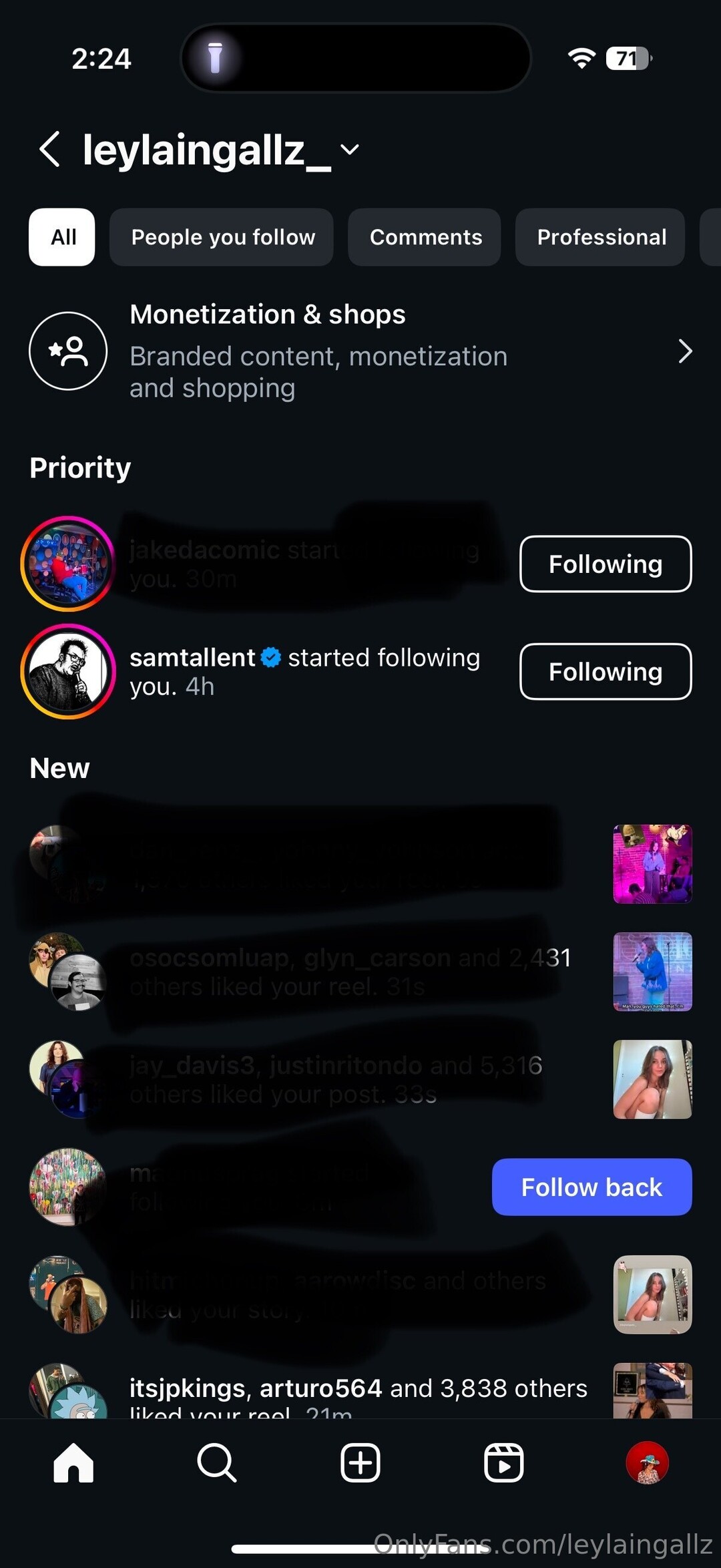
Task: Open Monetization & shops
Action: (360, 351)
